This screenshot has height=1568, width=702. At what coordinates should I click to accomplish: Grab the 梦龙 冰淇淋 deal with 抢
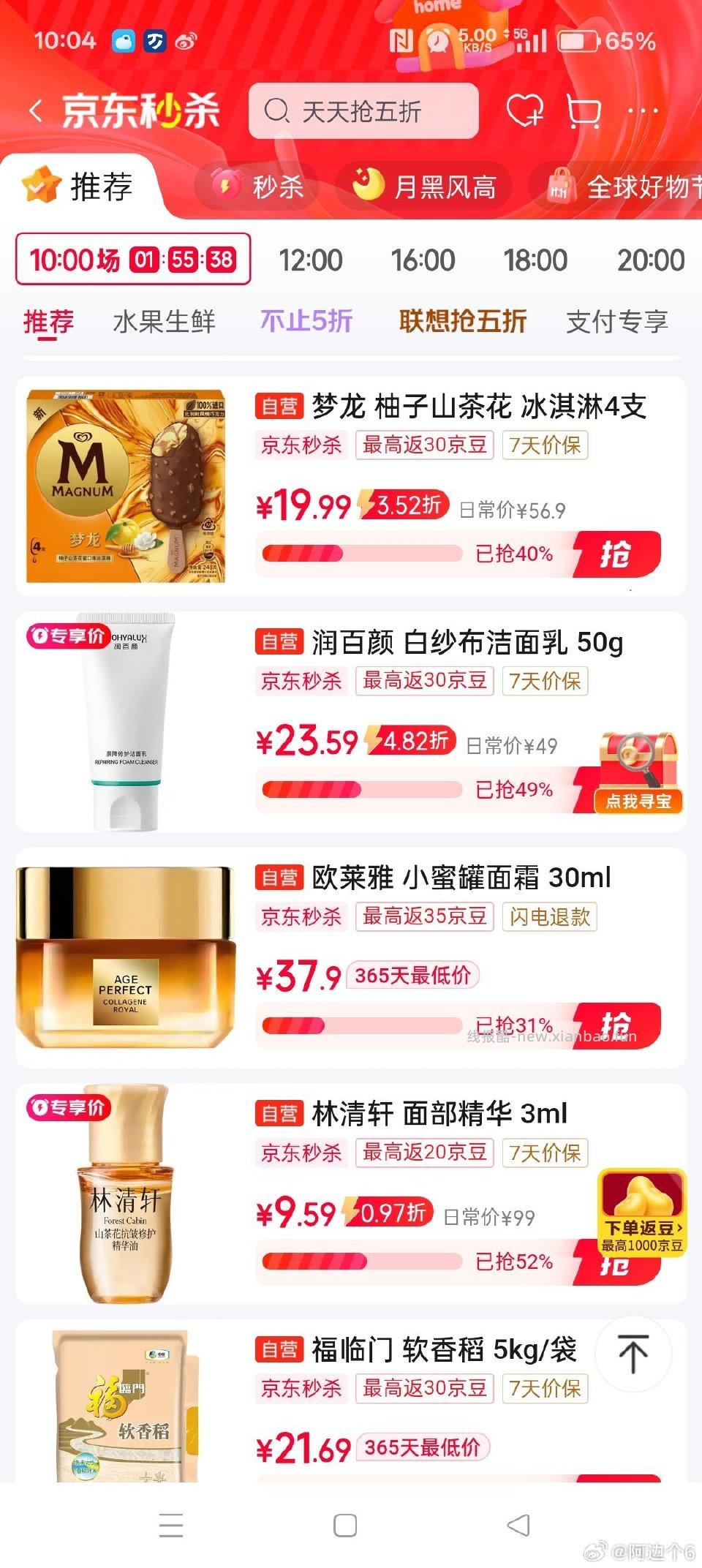point(616,554)
